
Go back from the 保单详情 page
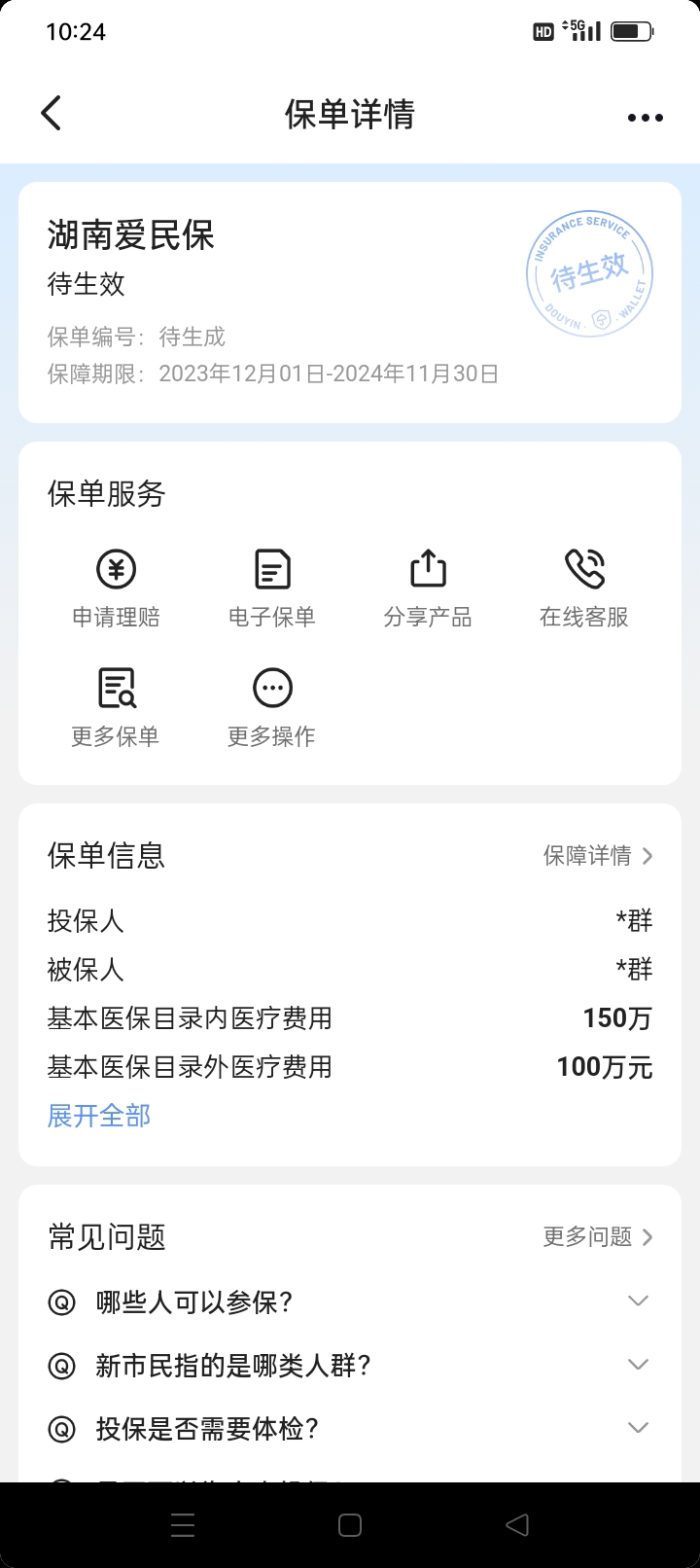click(52, 114)
